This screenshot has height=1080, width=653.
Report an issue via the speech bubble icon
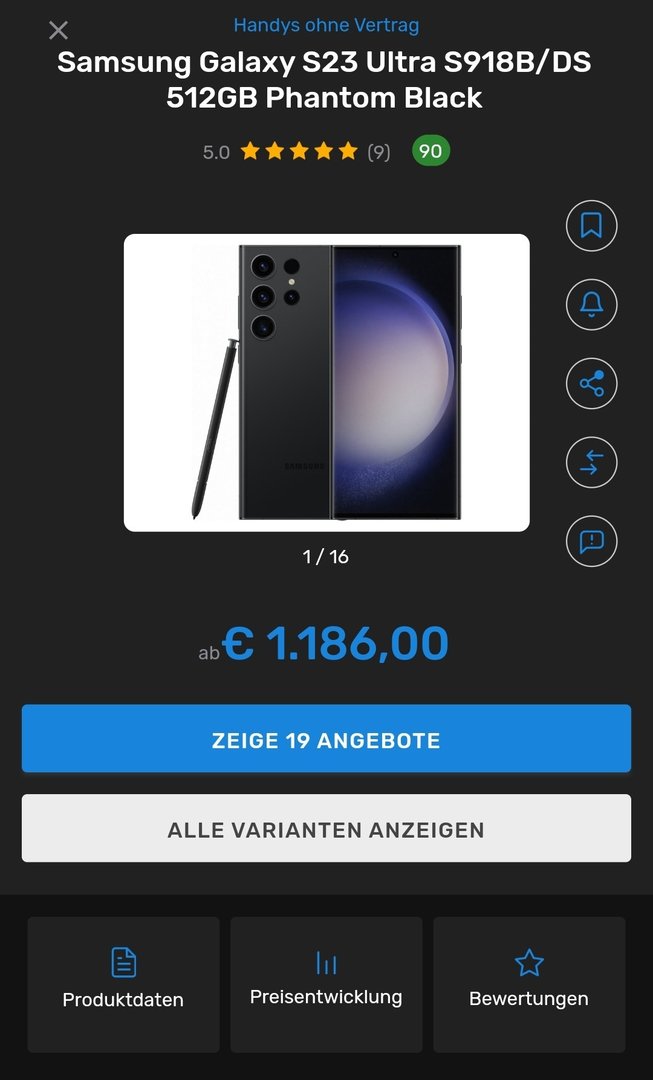pyautogui.click(x=591, y=542)
